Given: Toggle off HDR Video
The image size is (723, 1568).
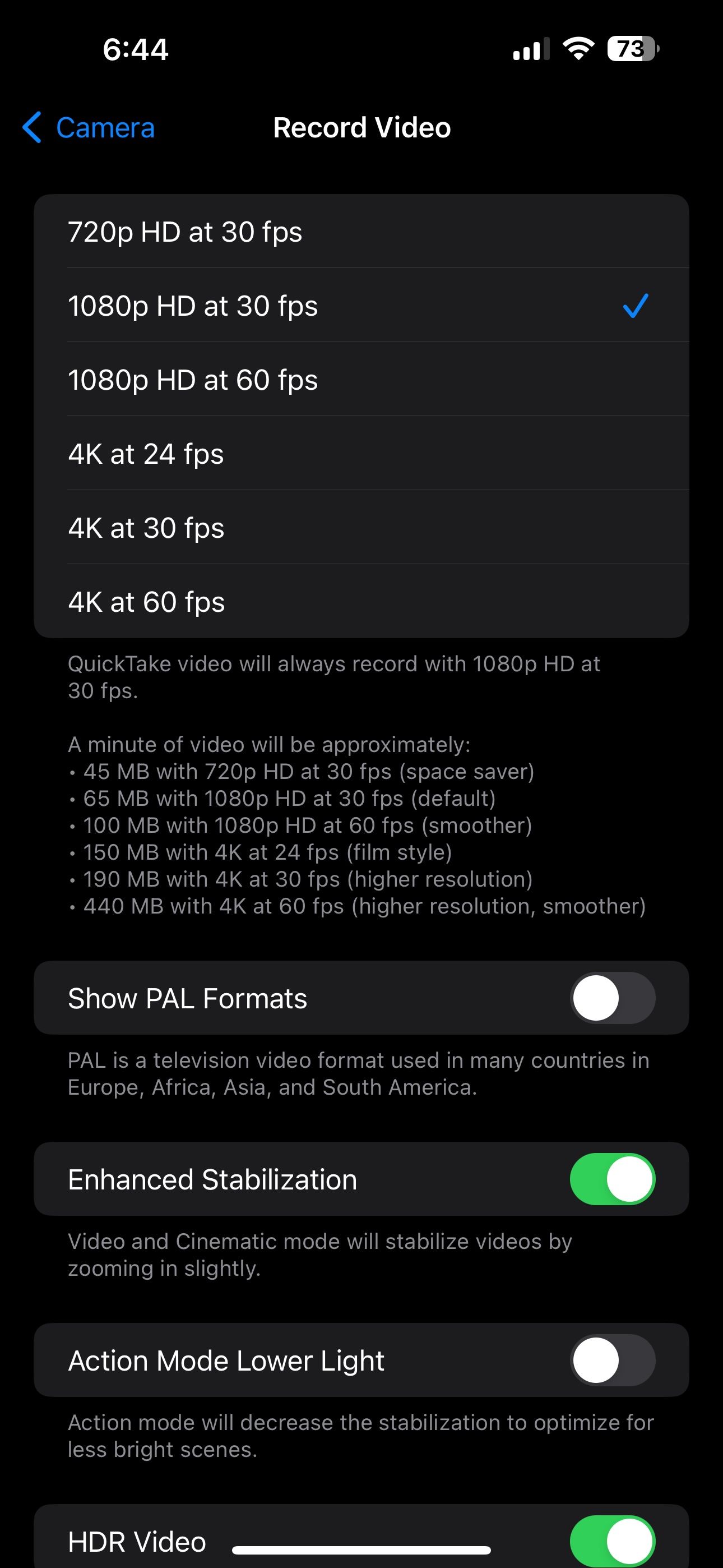Looking at the screenshot, I should 611,1540.
